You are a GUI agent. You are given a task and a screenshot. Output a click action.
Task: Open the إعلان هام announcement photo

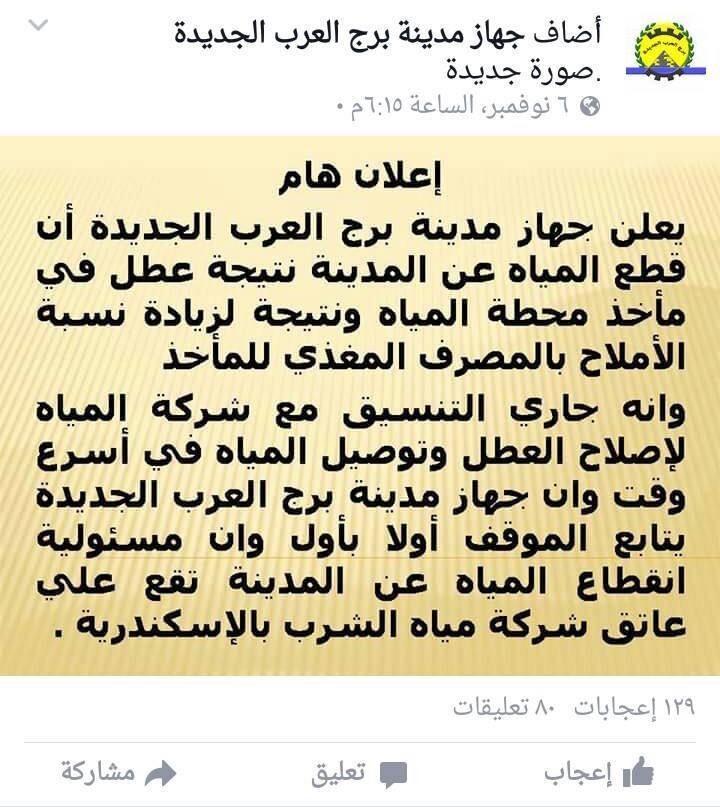point(360,405)
